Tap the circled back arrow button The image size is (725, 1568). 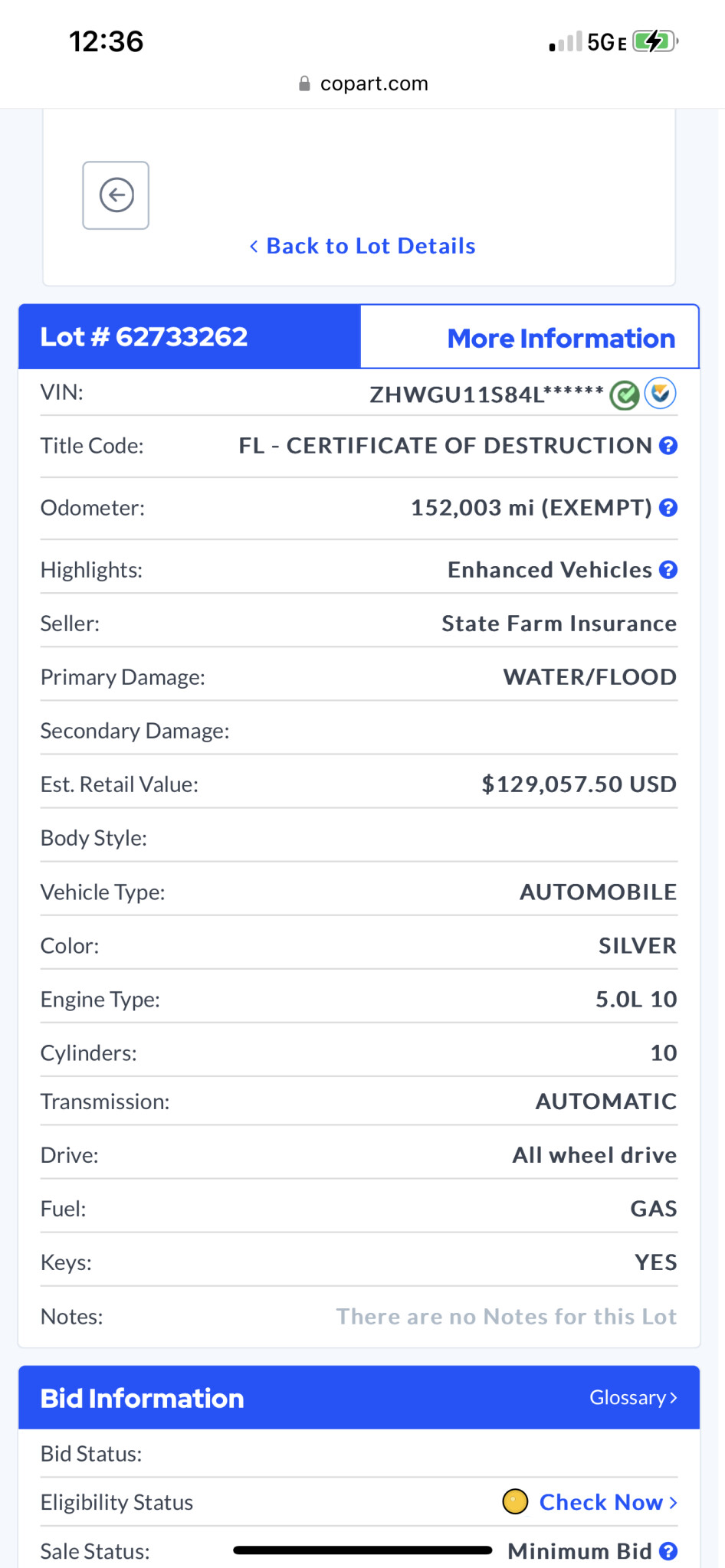[116, 195]
